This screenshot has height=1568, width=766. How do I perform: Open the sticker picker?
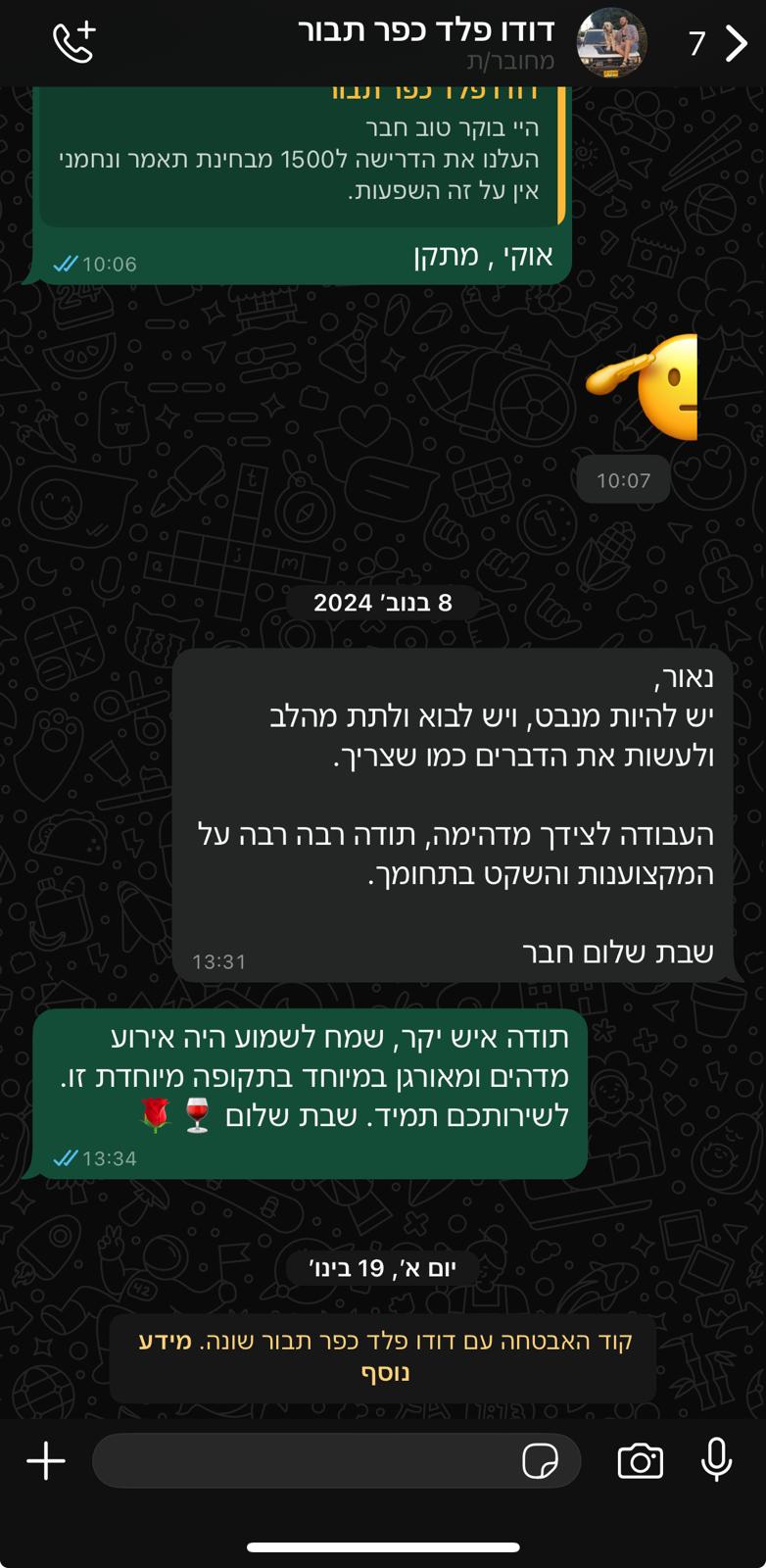[540, 1461]
